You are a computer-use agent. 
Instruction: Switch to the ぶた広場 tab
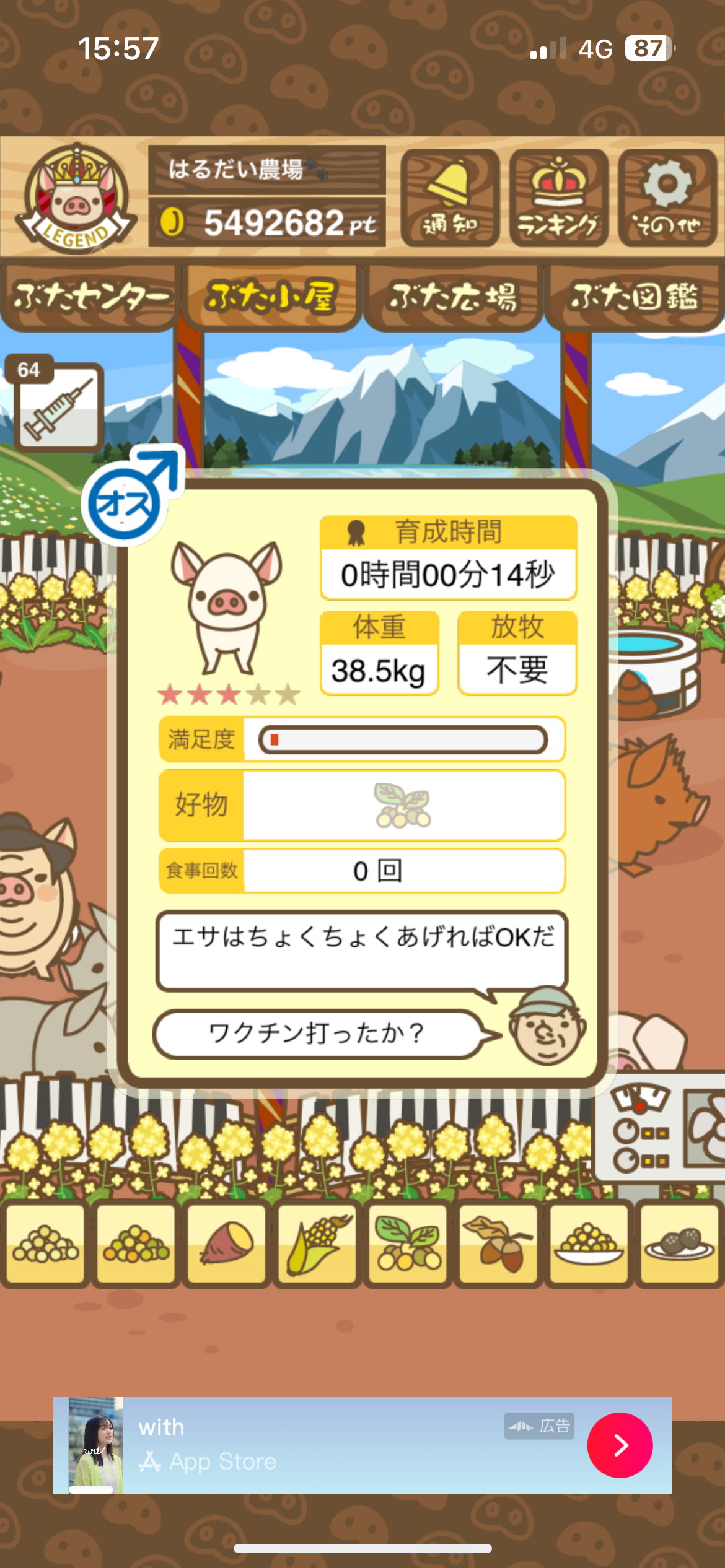click(452, 297)
